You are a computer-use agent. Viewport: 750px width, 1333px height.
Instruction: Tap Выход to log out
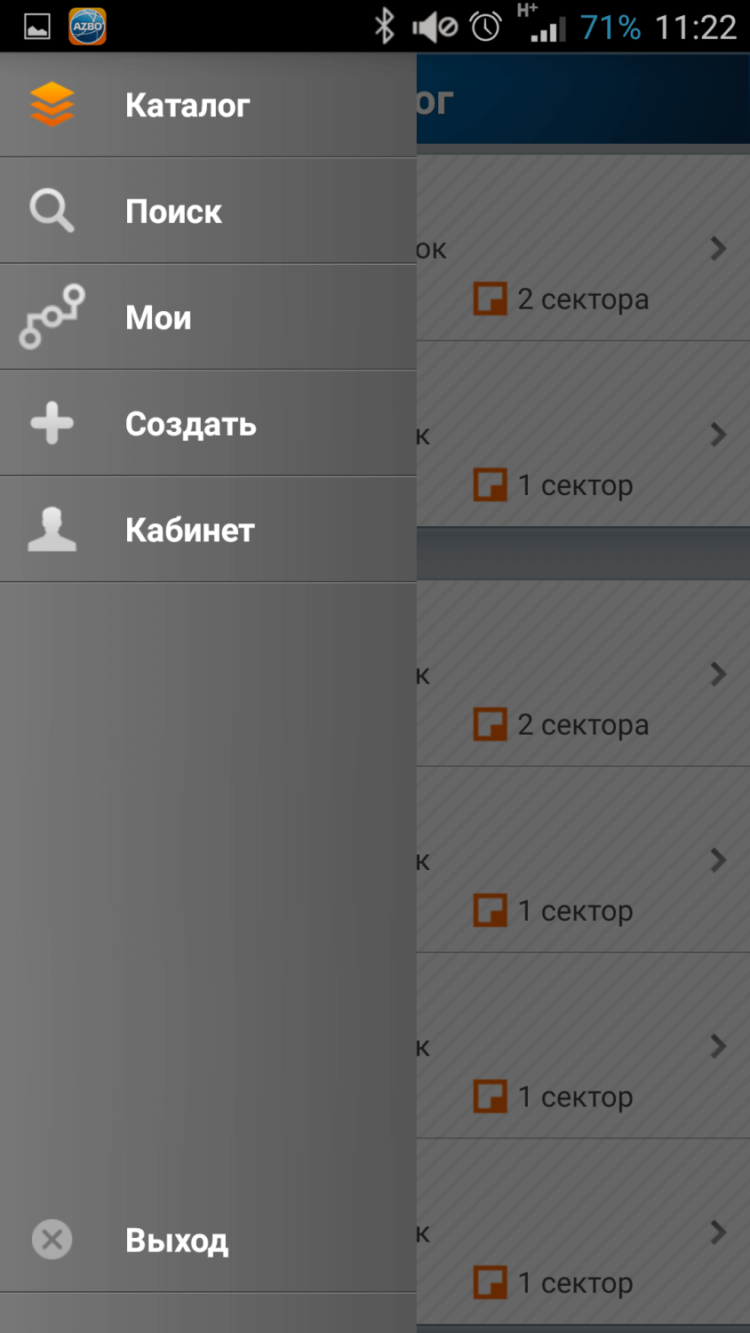[x=176, y=1241]
